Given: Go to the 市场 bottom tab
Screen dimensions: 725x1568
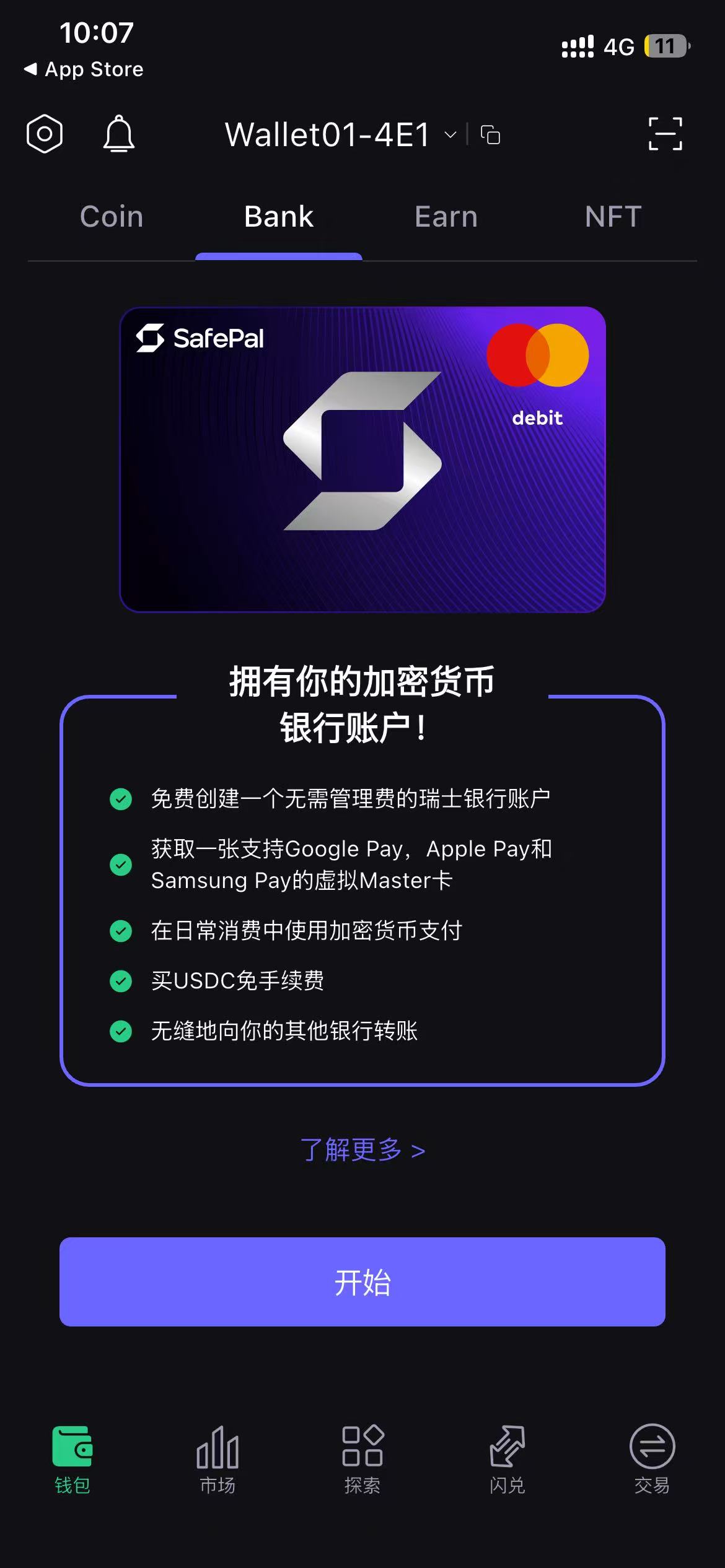Looking at the screenshot, I should point(217,1457).
